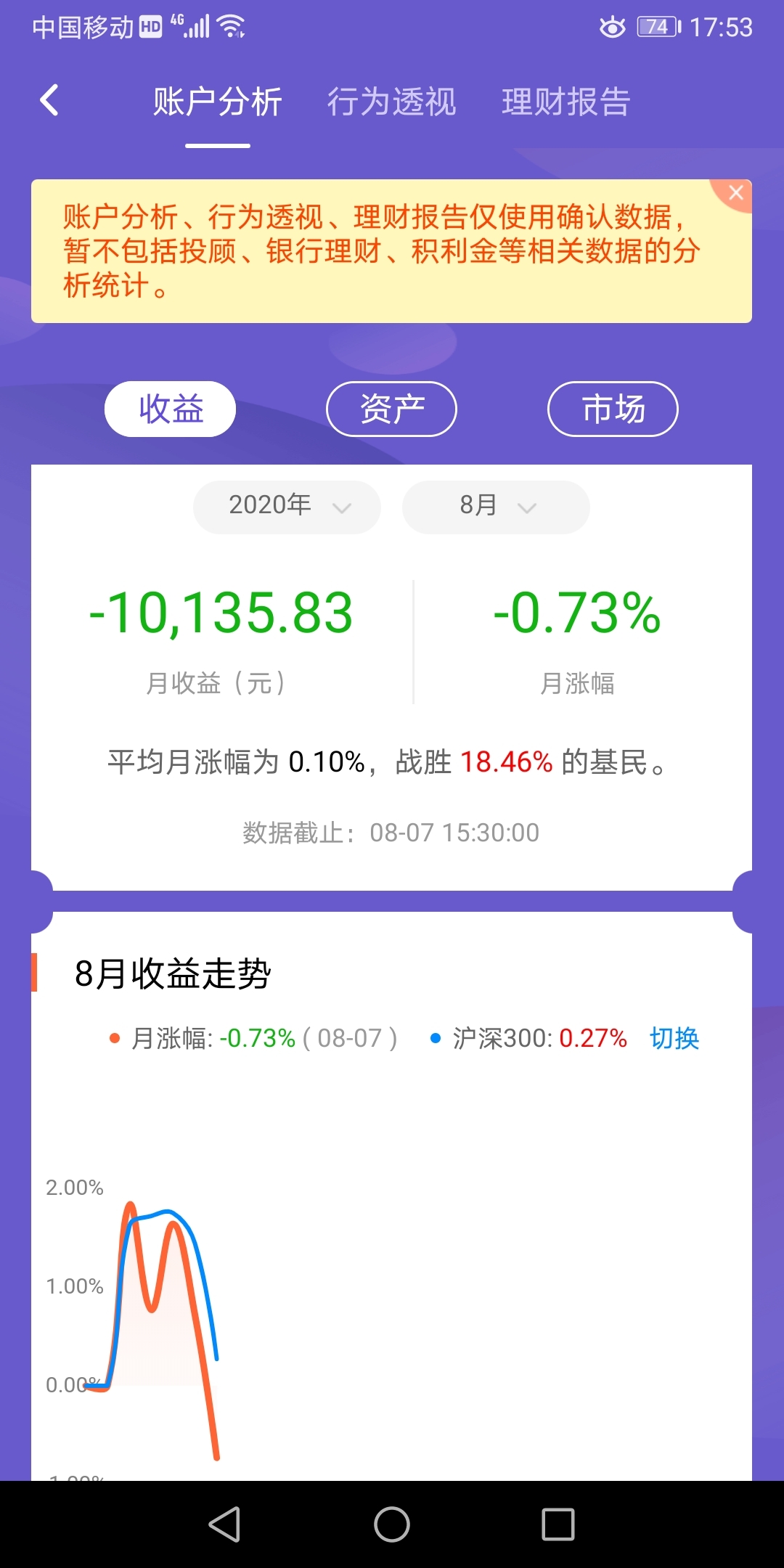Switch to the 行为透视 tab
The width and height of the screenshot is (784, 1568).
391,102
